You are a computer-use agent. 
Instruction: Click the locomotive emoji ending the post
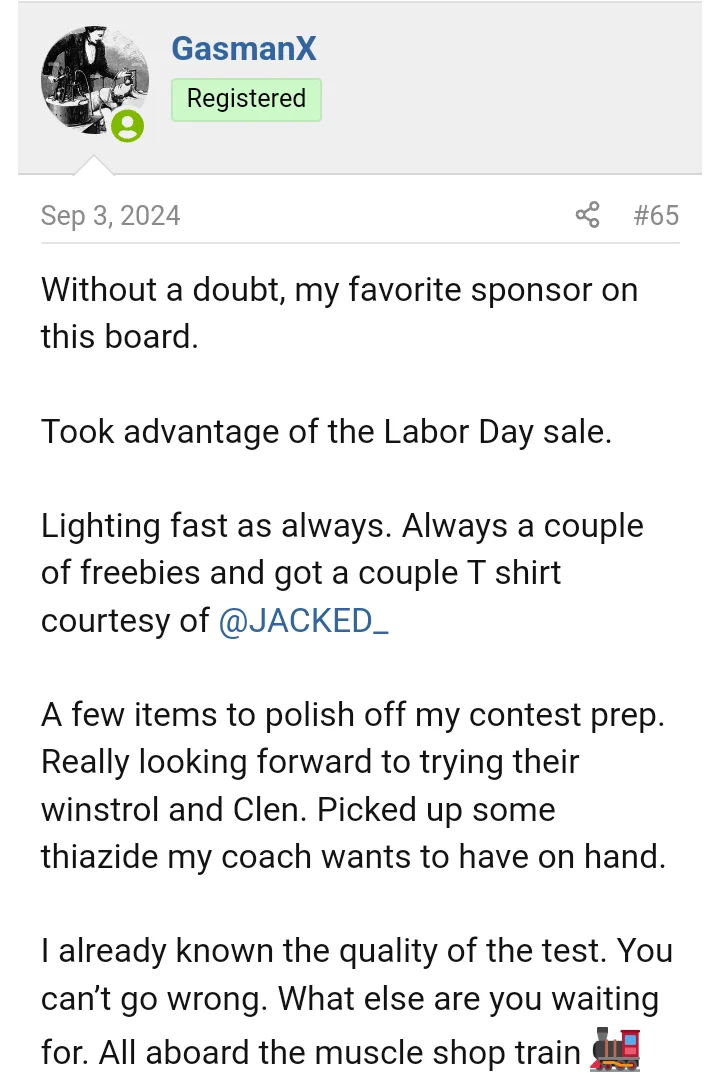[x=614, y=1049]
